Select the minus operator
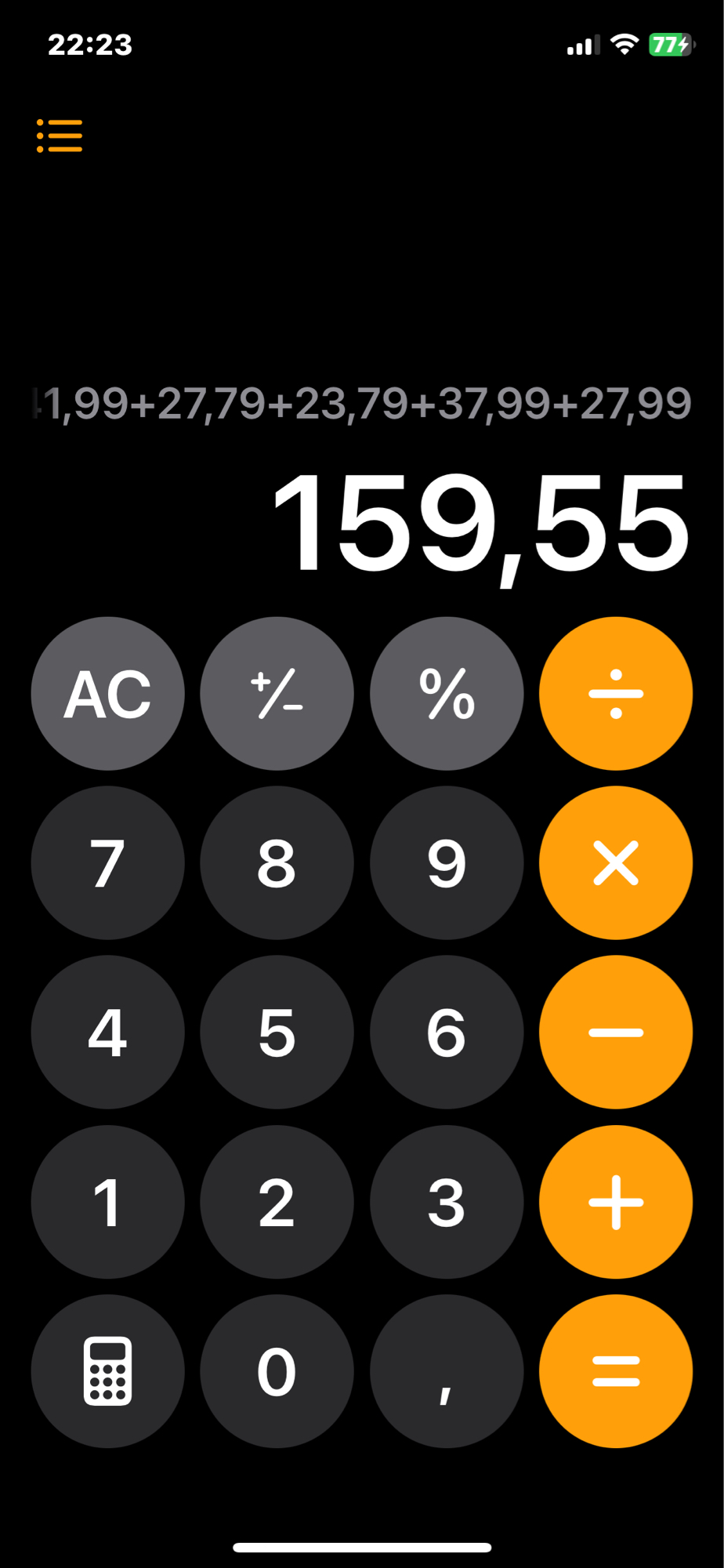Screen dimensions: 724x1568 (x=616, y=1033)
